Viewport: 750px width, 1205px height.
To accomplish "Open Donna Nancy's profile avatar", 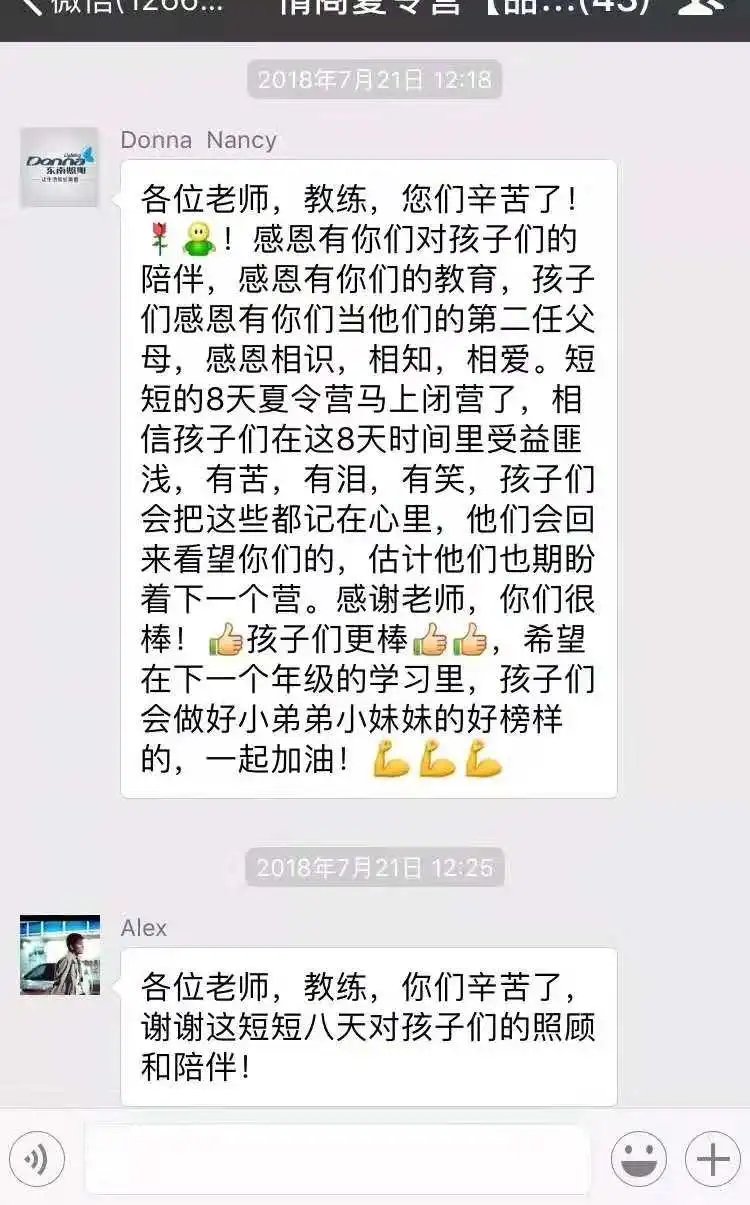I will coord(60,167).
